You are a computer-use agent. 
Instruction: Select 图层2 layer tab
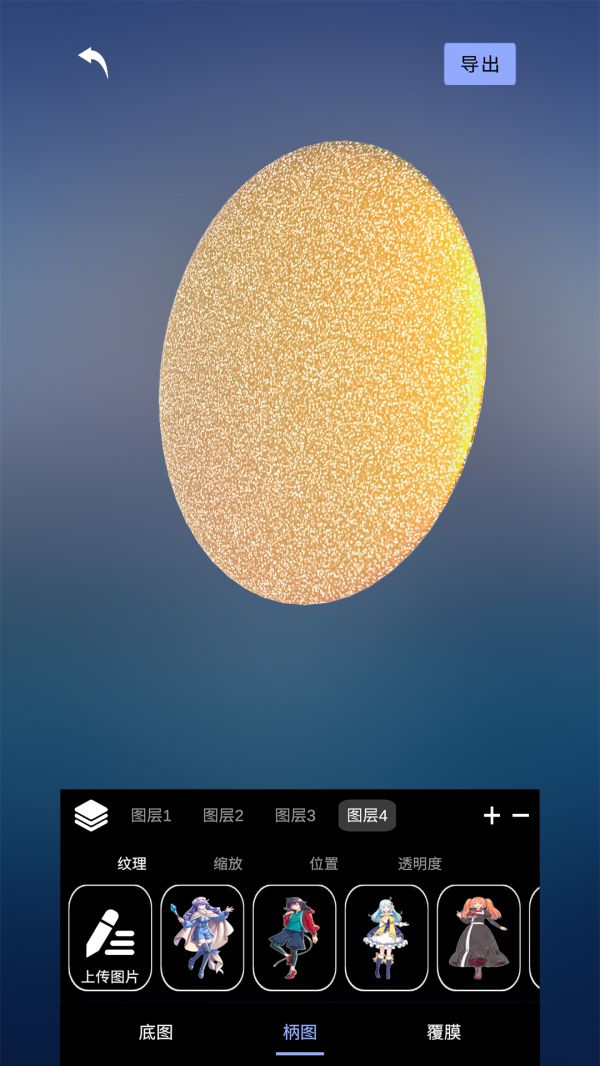[x=223, y=815]
